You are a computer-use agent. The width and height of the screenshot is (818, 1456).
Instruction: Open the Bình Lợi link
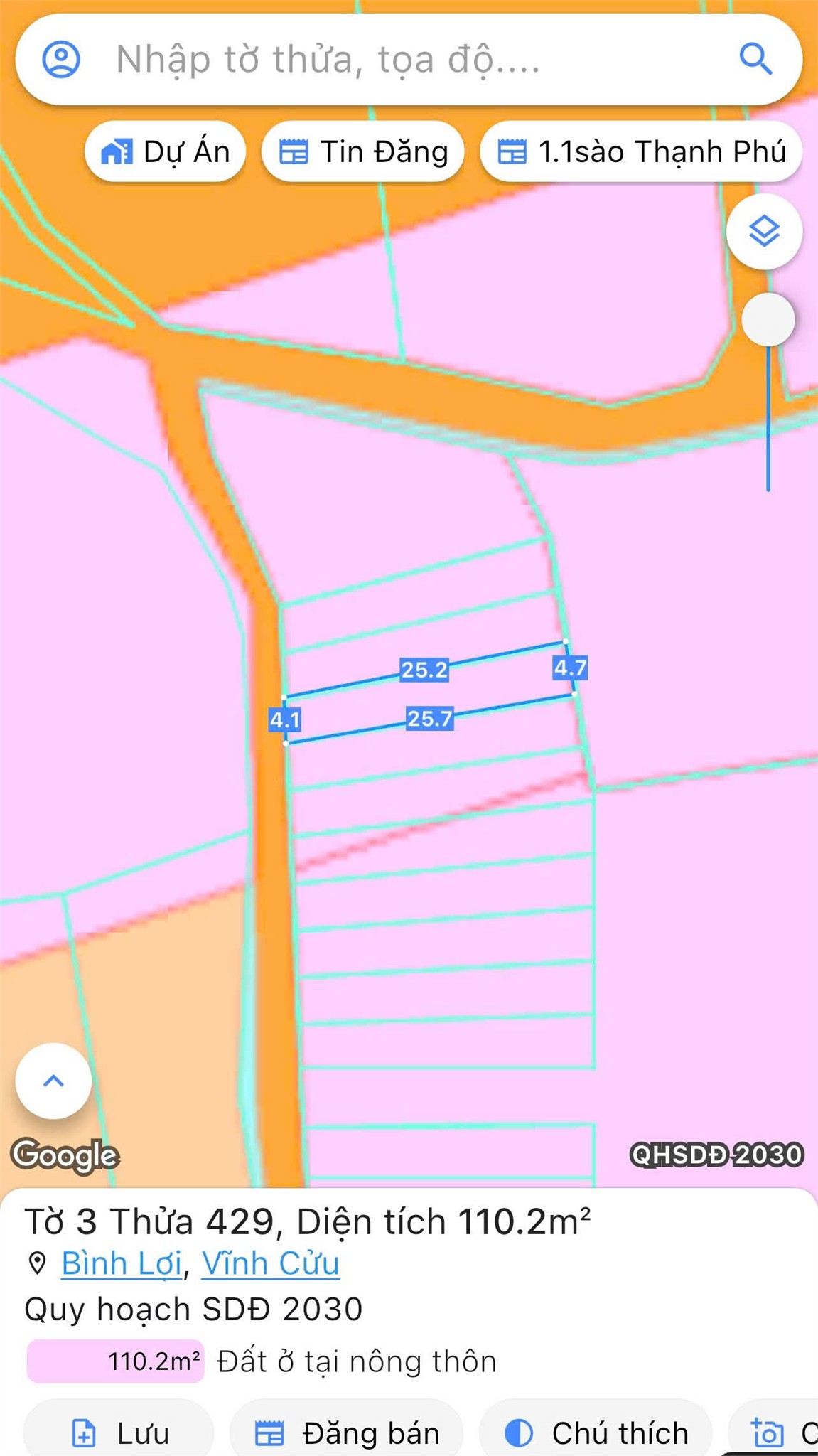[x=121, y=1263]
